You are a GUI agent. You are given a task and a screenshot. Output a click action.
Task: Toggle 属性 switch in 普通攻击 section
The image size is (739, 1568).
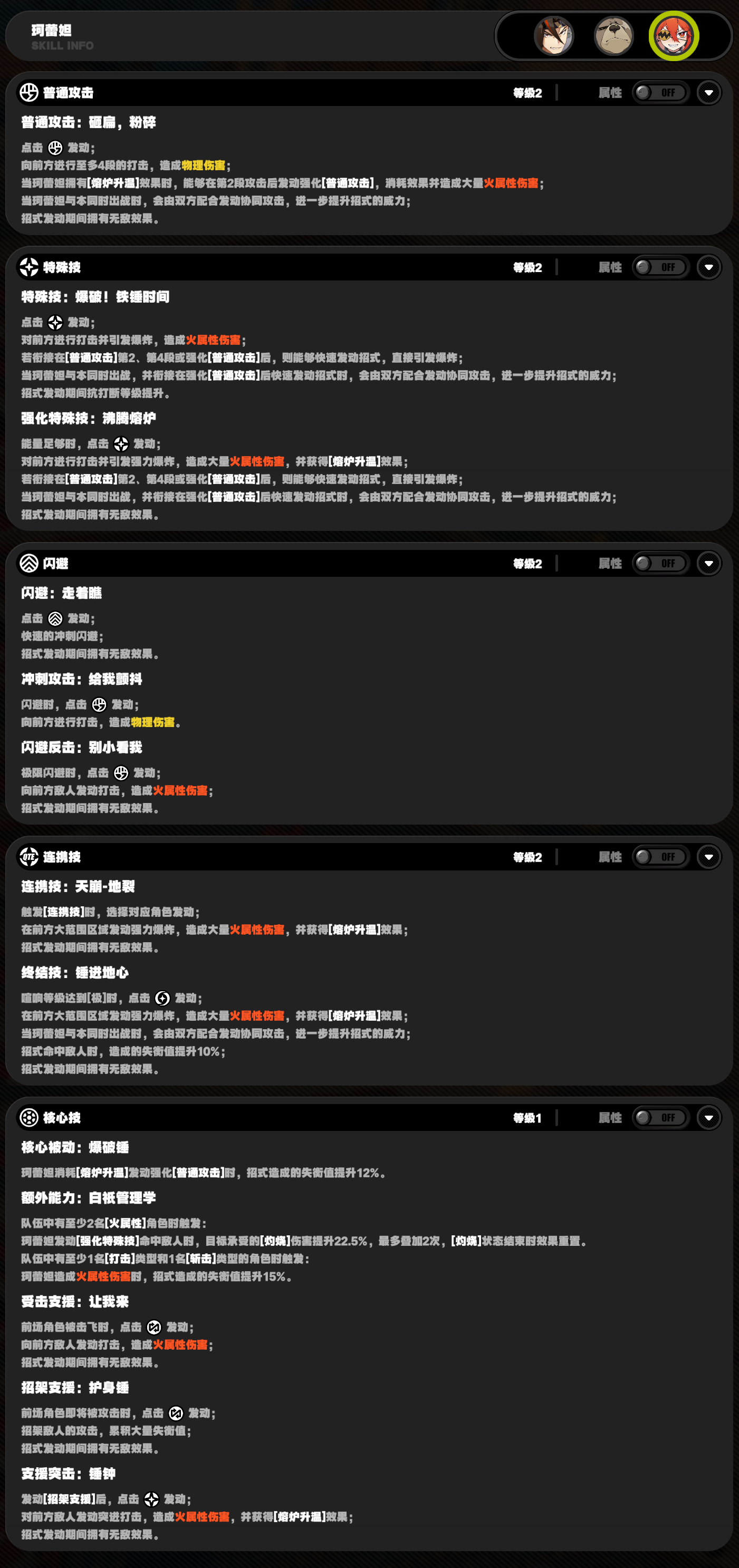[x=661, y=92]
